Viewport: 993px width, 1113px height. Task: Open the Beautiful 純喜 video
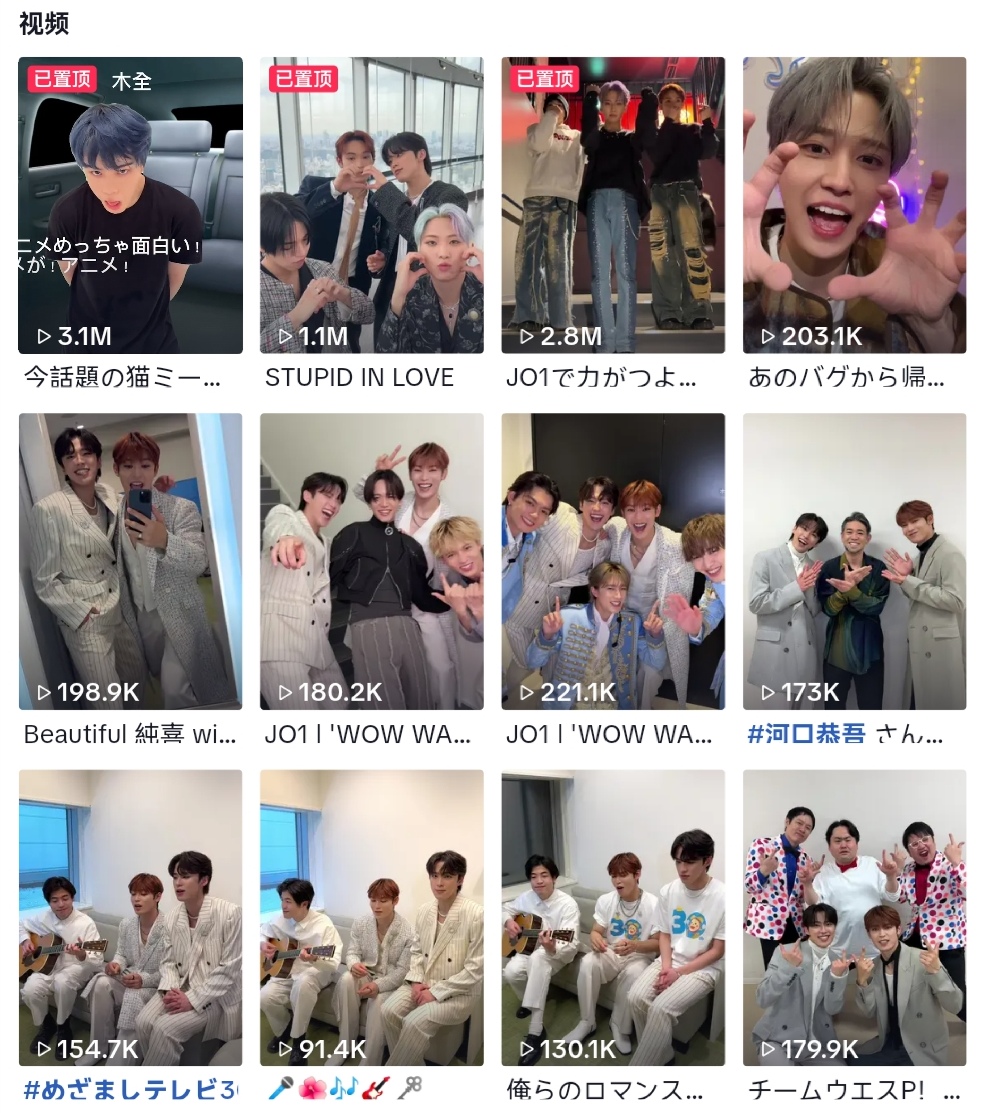(130, 561)
